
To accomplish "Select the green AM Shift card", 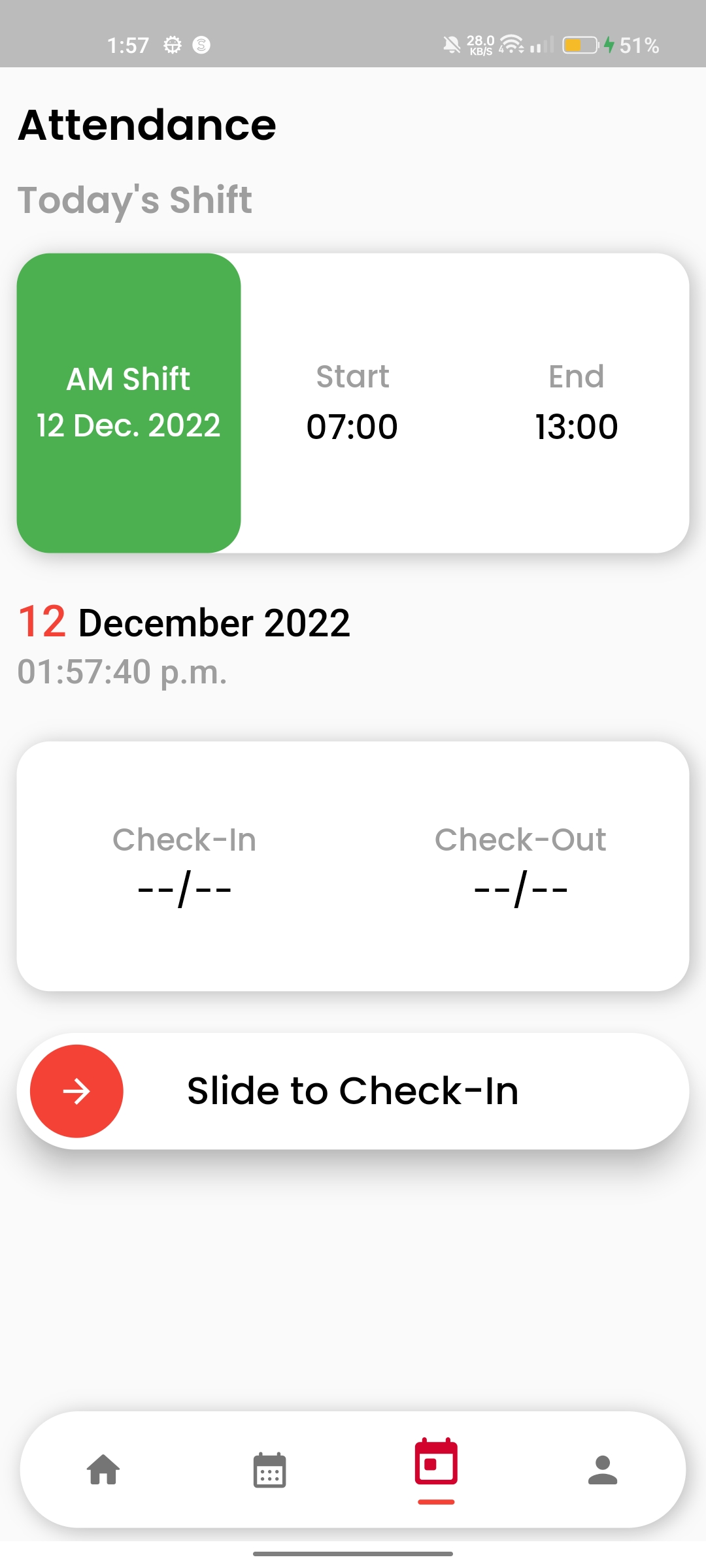I will (x=128, y=401).
